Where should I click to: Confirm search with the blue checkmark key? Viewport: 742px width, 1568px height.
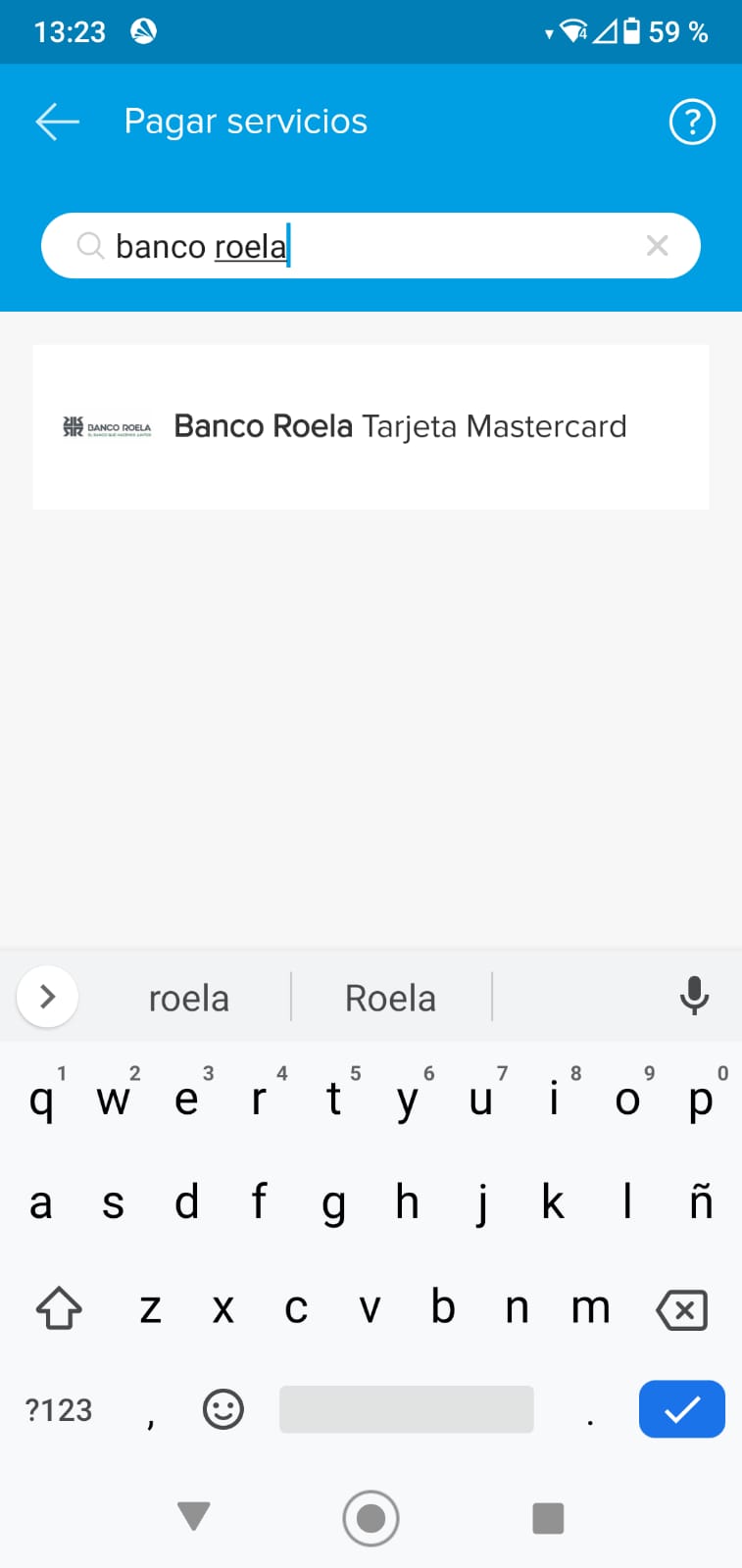(x=681, y=1409)
